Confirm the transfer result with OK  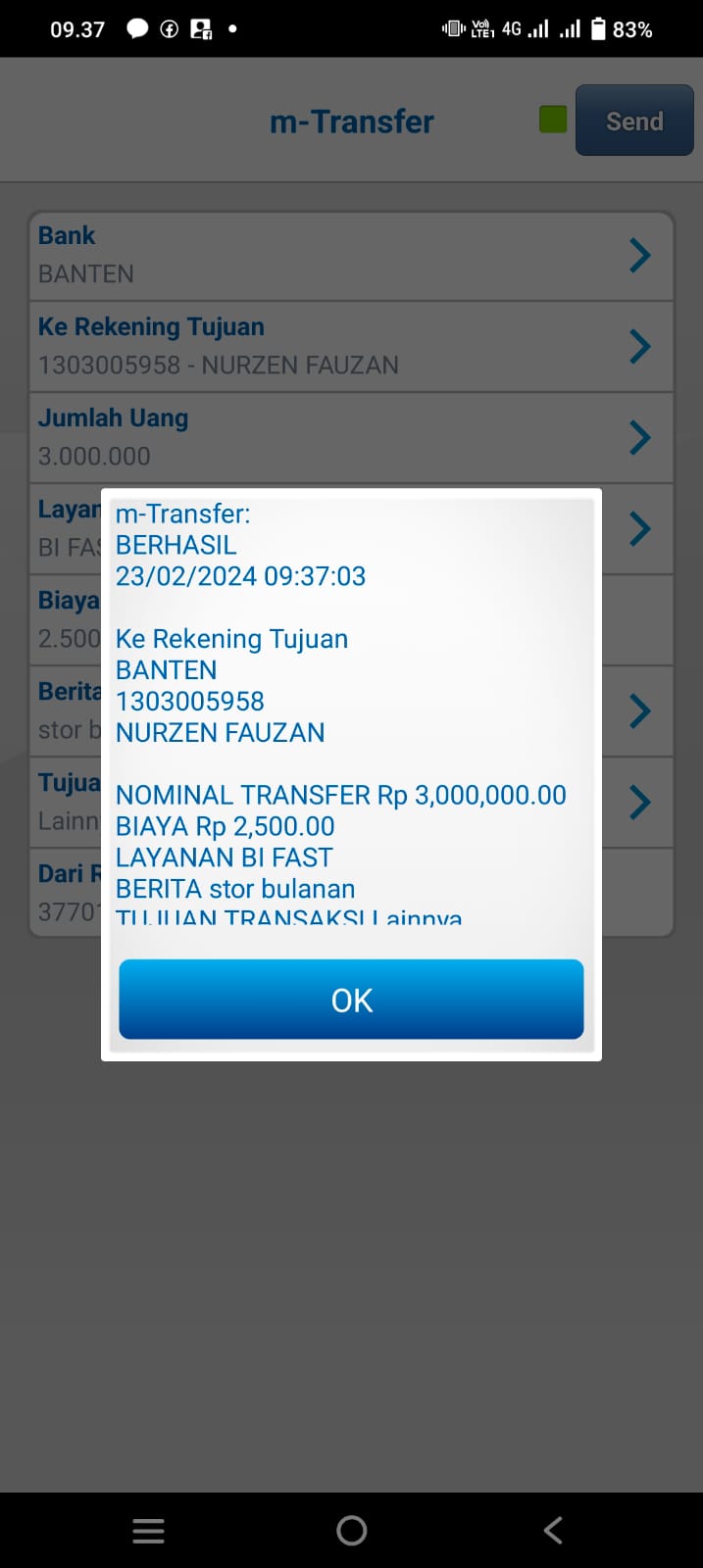351,1000
